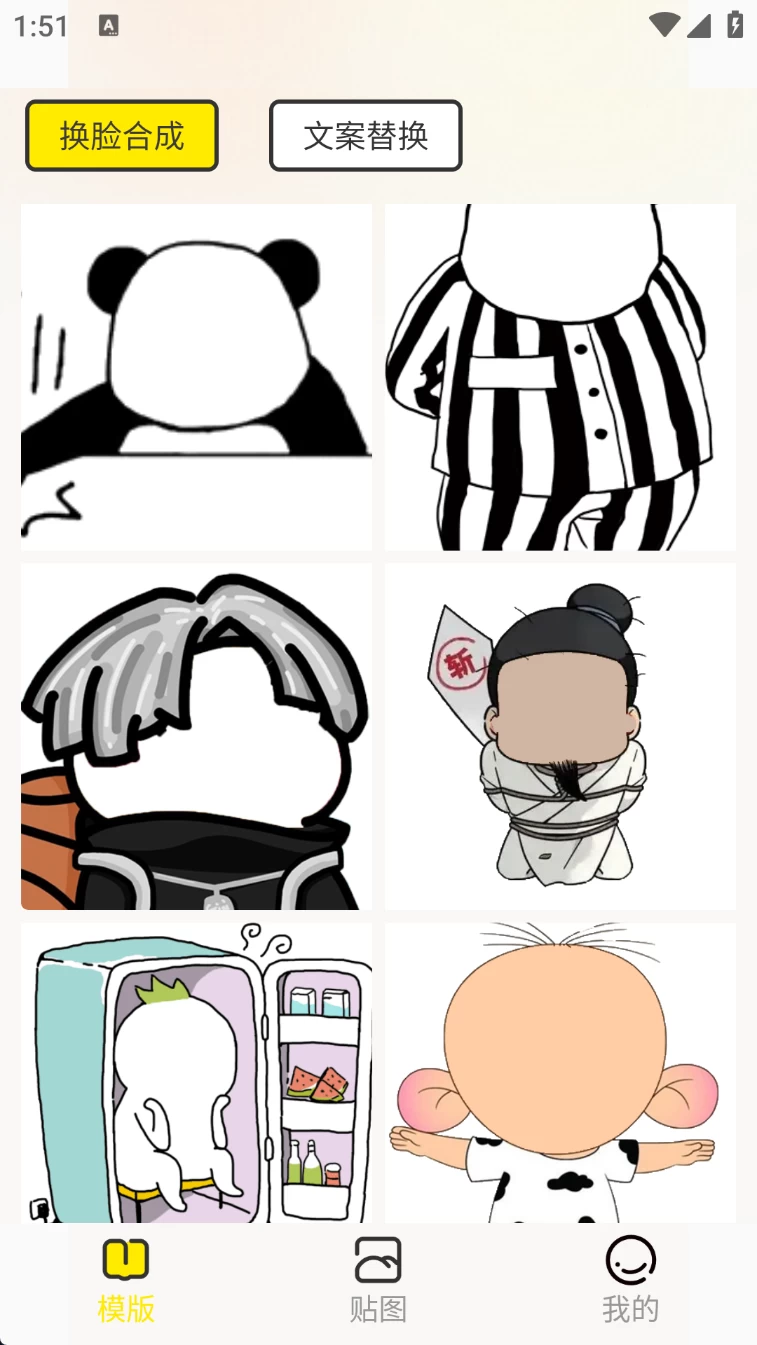Switch to 文案替换 mode
Image resolution: width=757 pixels, height=1345 pixels.
click(366, 135)
